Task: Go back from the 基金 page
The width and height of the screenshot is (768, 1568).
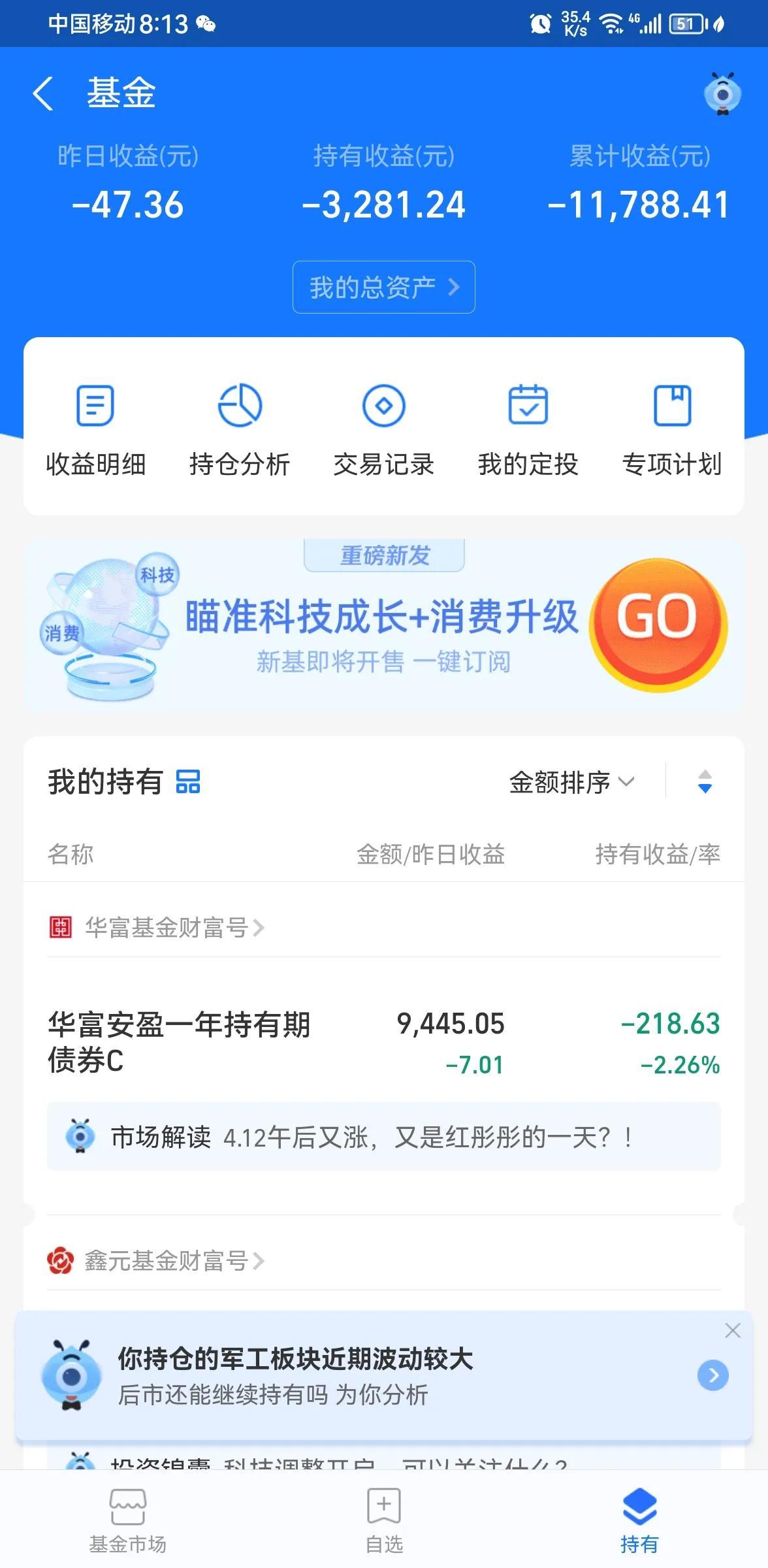Action: coord(43,93)
